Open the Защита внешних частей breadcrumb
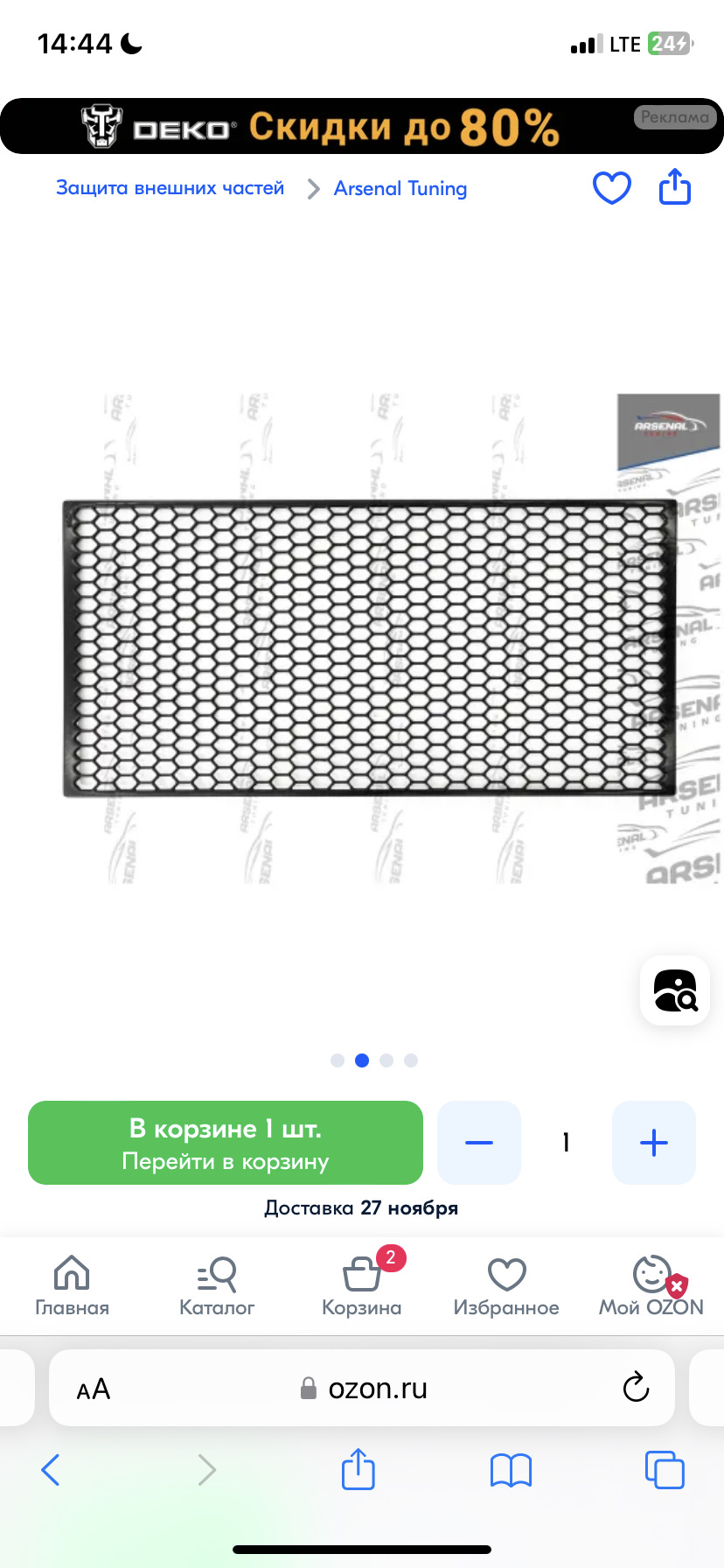Screen dimensions: 724x1568 [170, 188]
